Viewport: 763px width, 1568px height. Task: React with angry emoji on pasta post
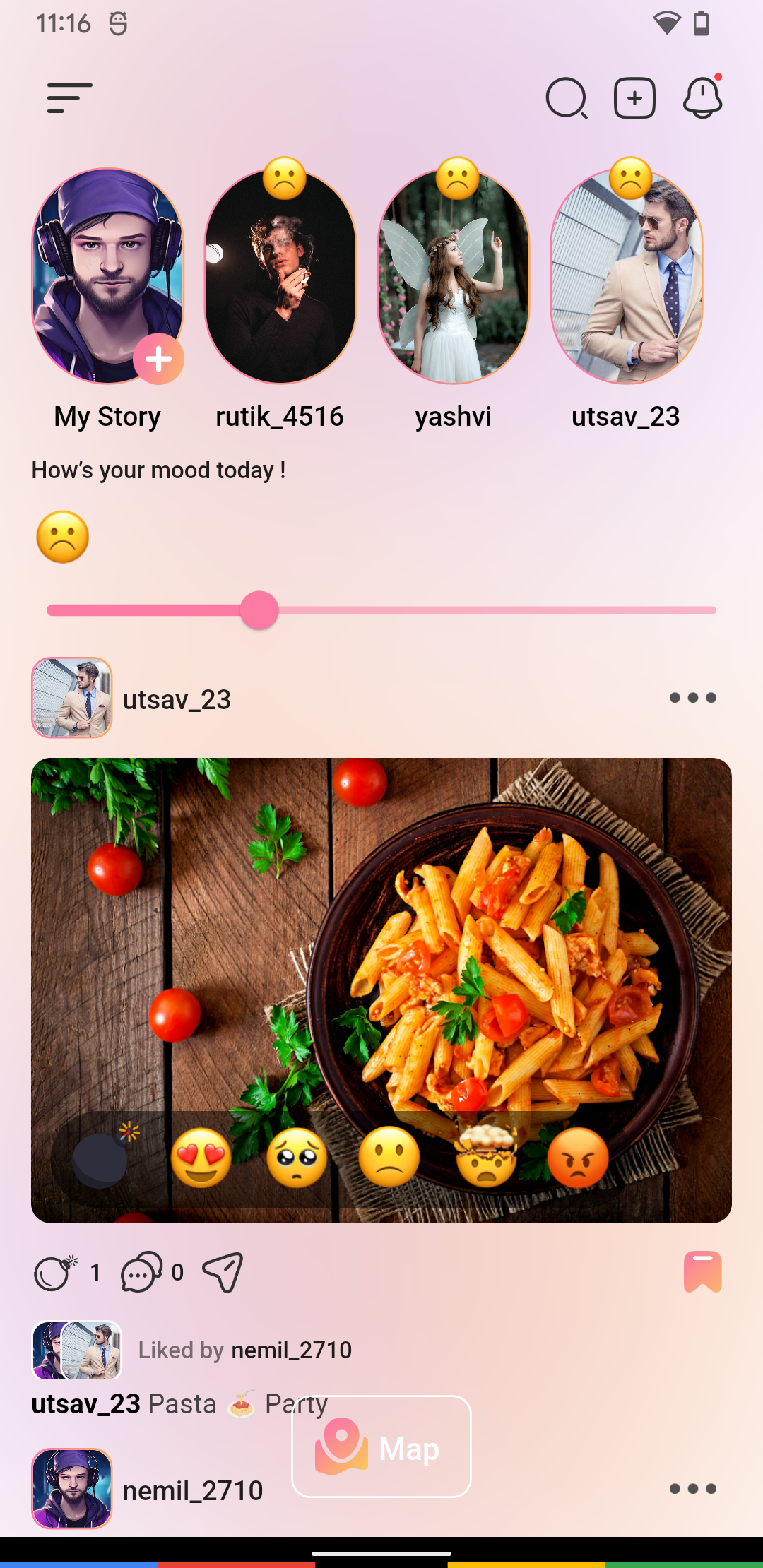click(x=578, y=1158)
